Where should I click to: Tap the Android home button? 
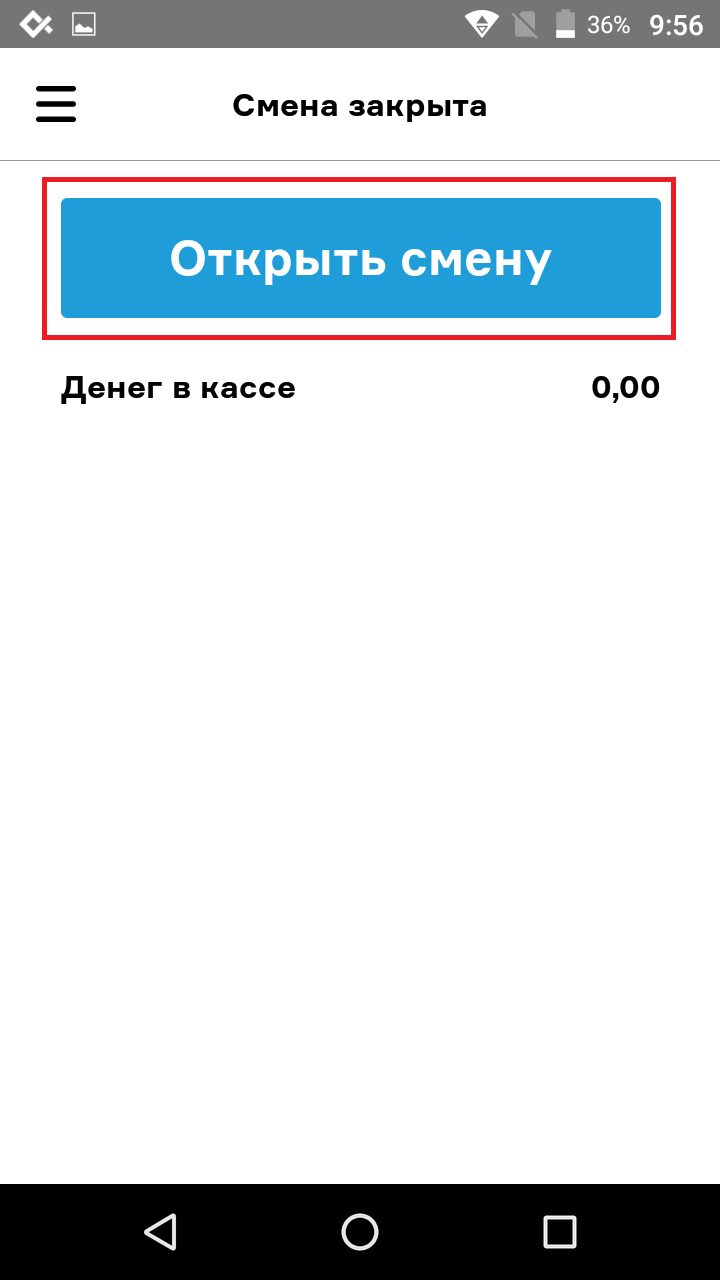pyautogui.click(x=359, y=1232)
